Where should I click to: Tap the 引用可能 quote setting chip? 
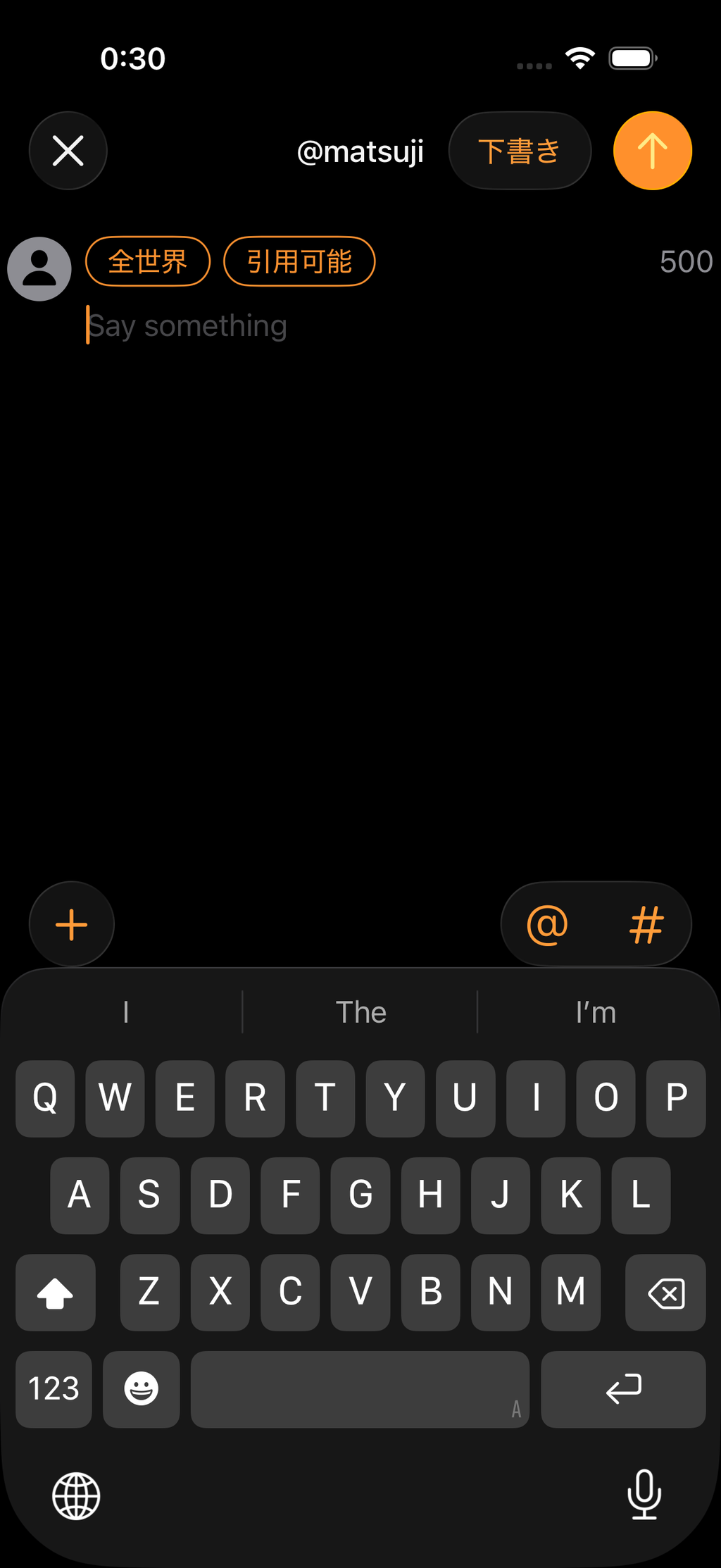pyautogui.click(x=299, y=261)
